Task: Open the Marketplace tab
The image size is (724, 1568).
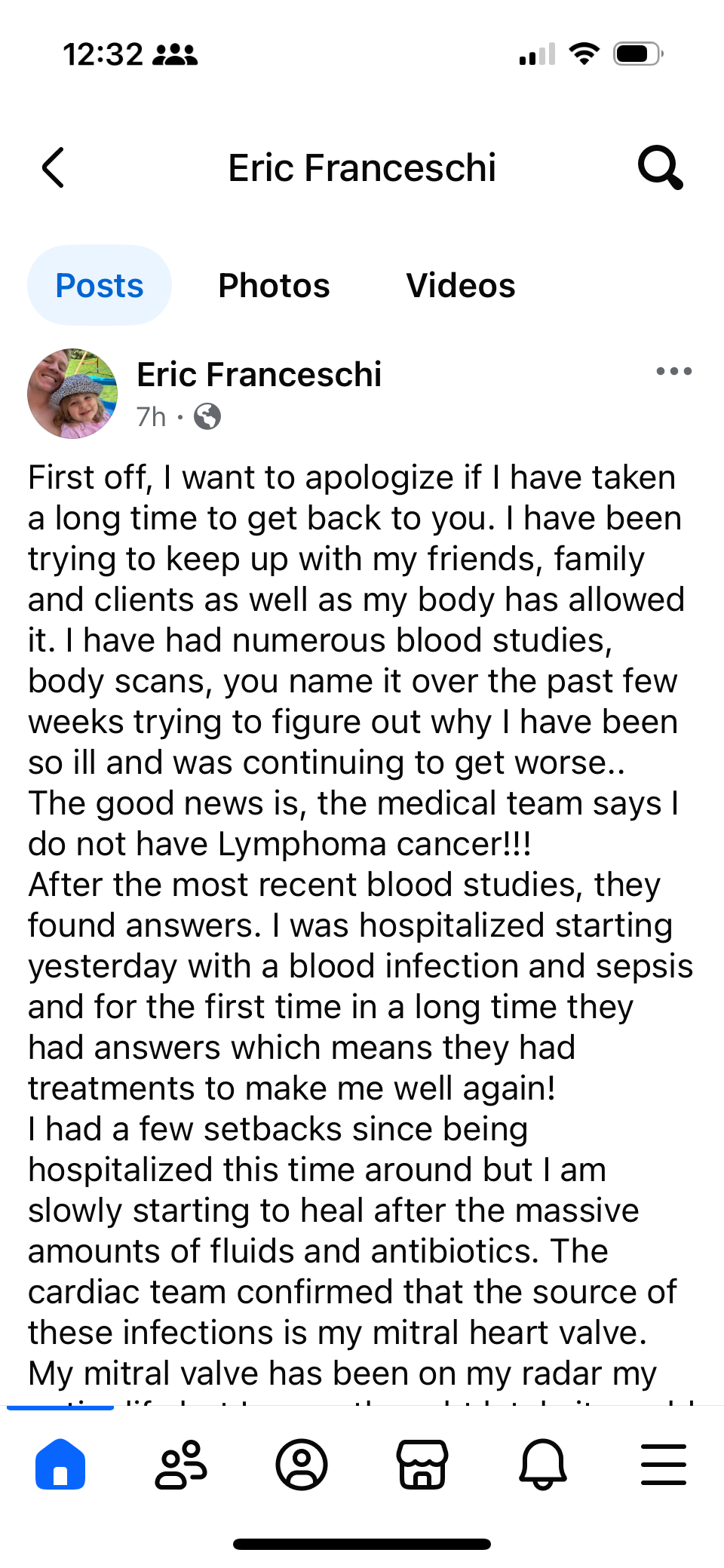Action: (x=422, y=1464)
